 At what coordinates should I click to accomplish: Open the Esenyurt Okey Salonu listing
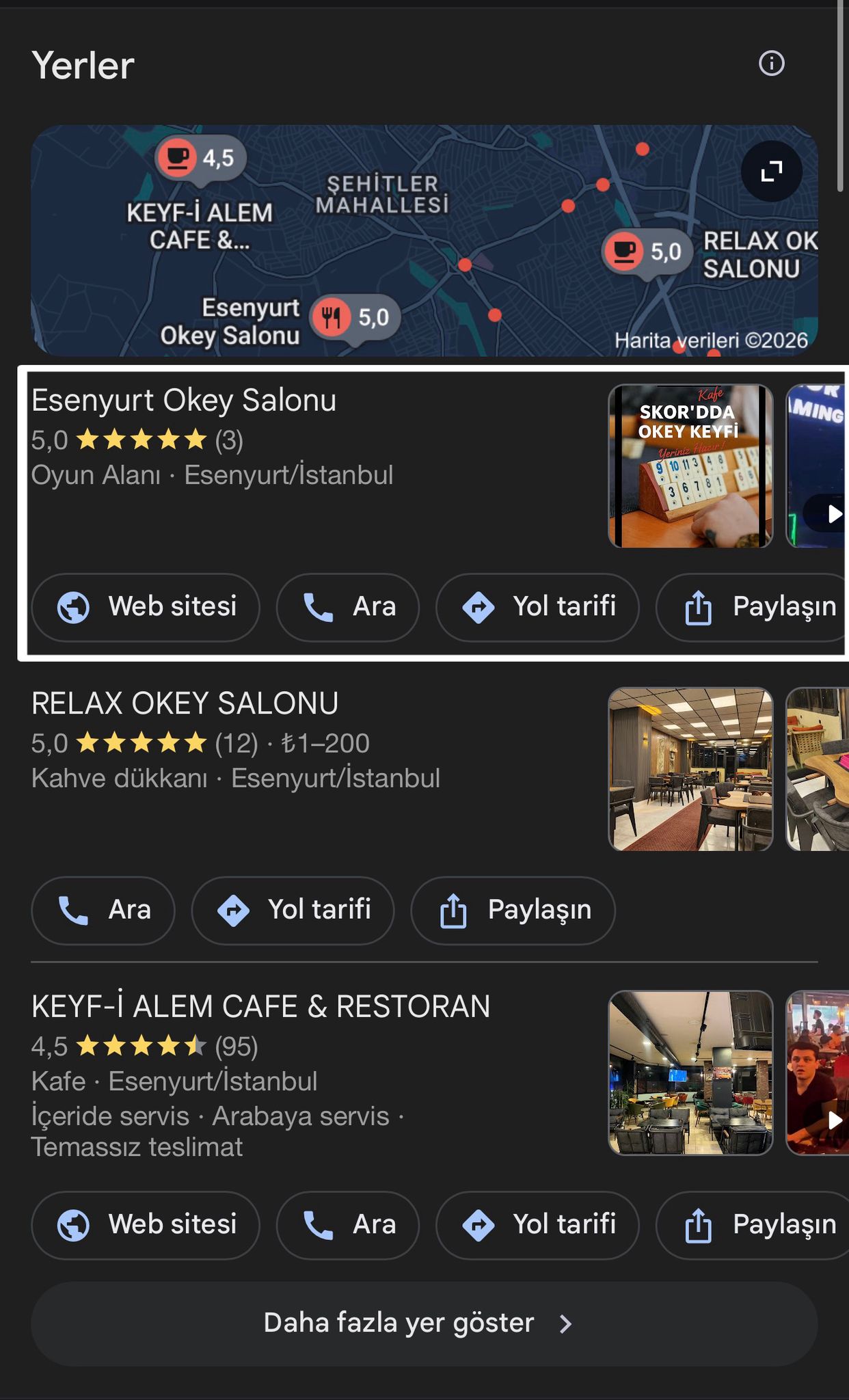point(184,401)
